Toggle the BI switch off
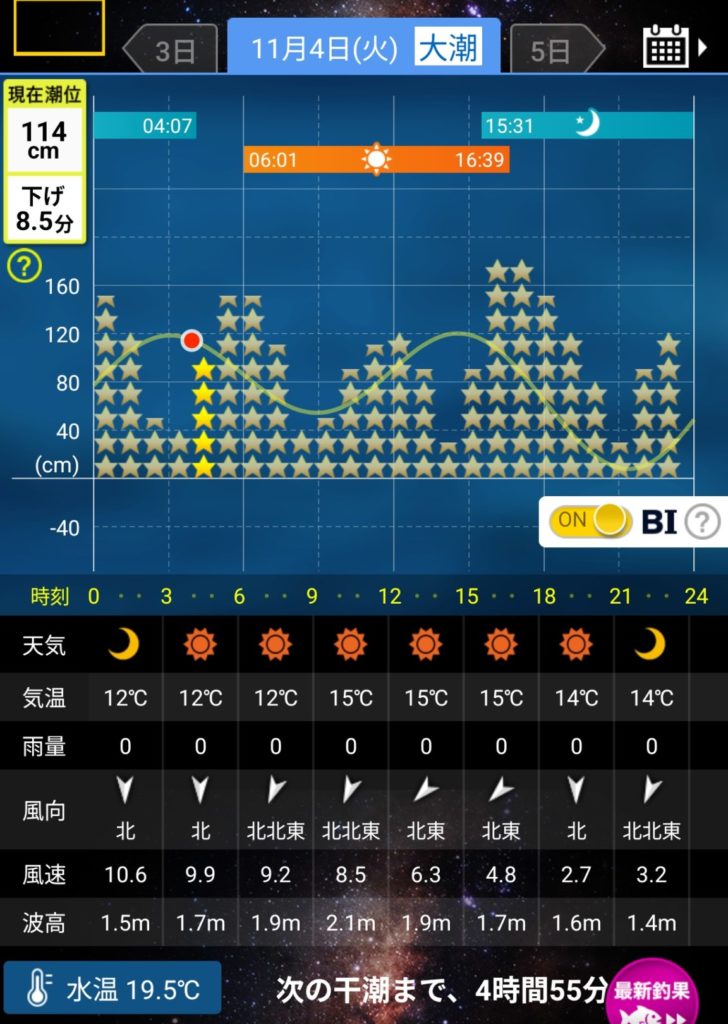This screenshot has width=728, height=1024. point(592,520)
